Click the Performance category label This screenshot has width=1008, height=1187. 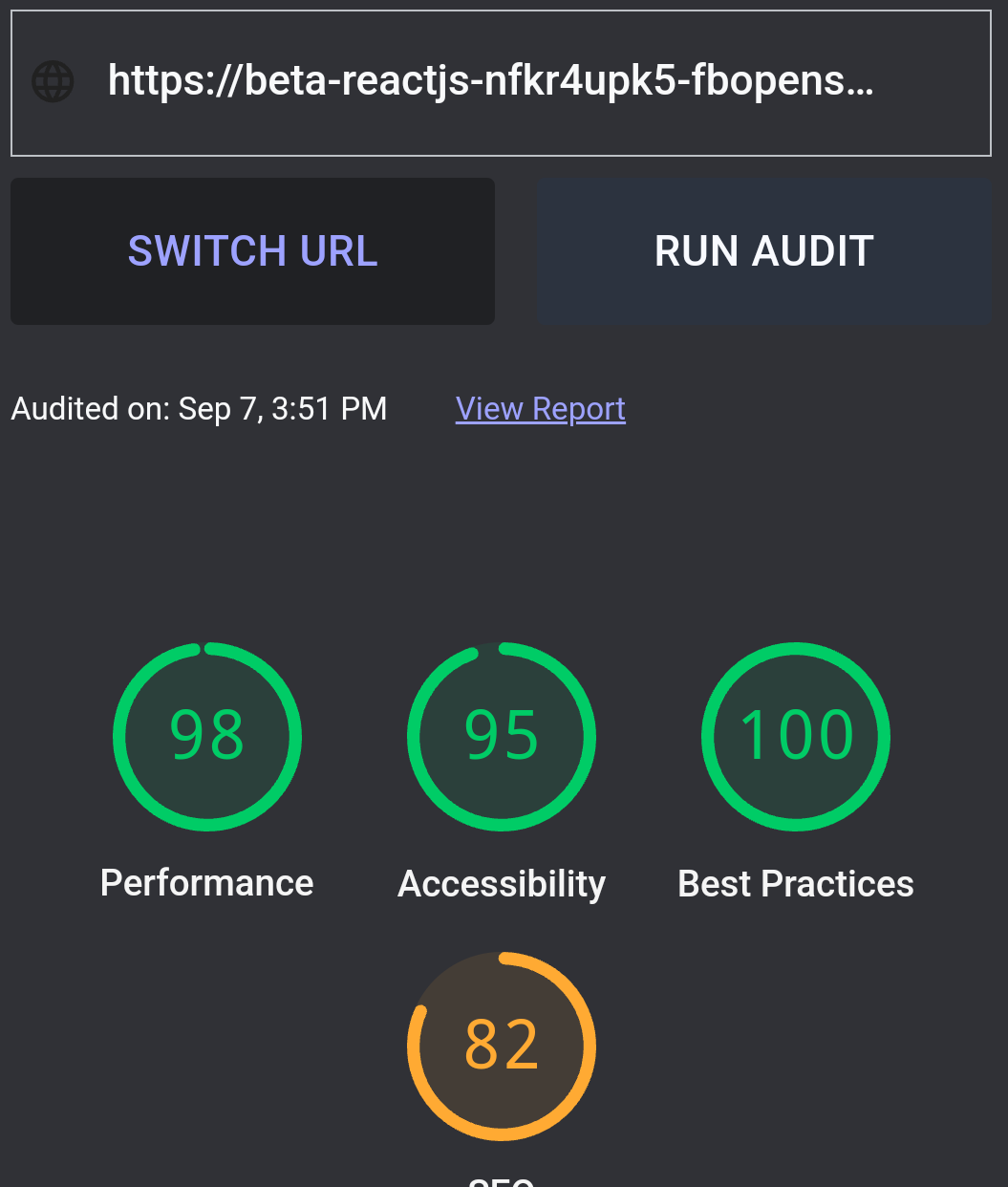pos(206,883)
